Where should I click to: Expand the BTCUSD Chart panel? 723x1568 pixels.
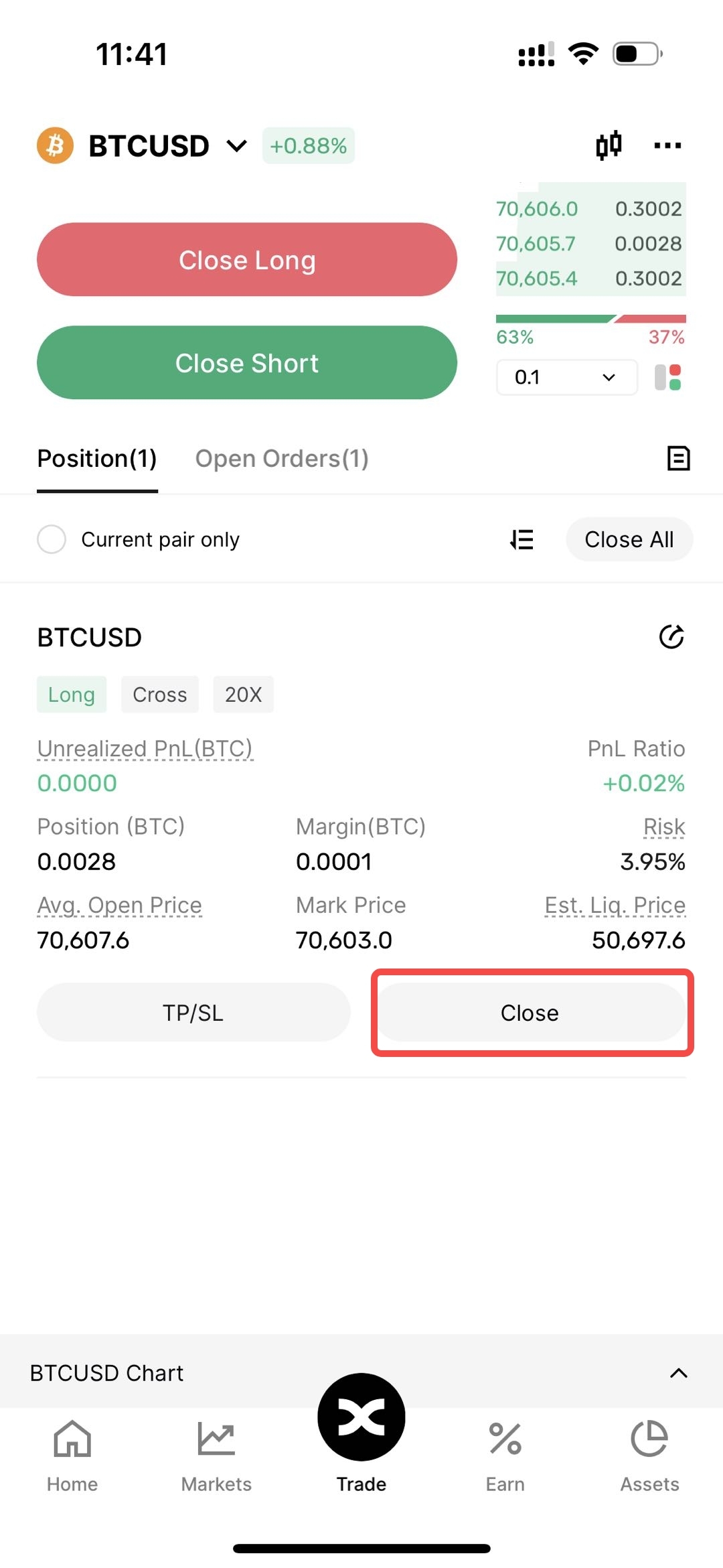pos(678,1373)
